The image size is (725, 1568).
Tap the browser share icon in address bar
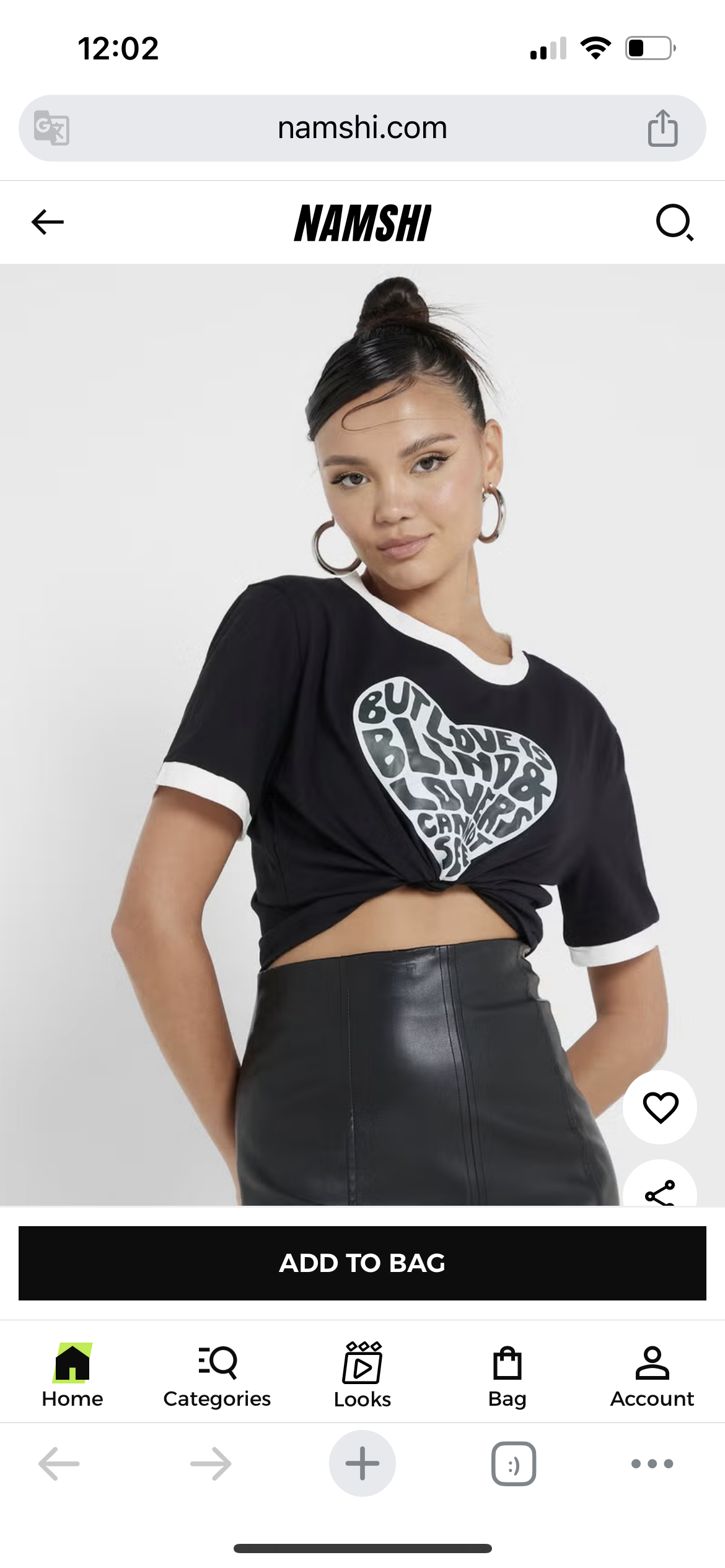click(662, 128)
